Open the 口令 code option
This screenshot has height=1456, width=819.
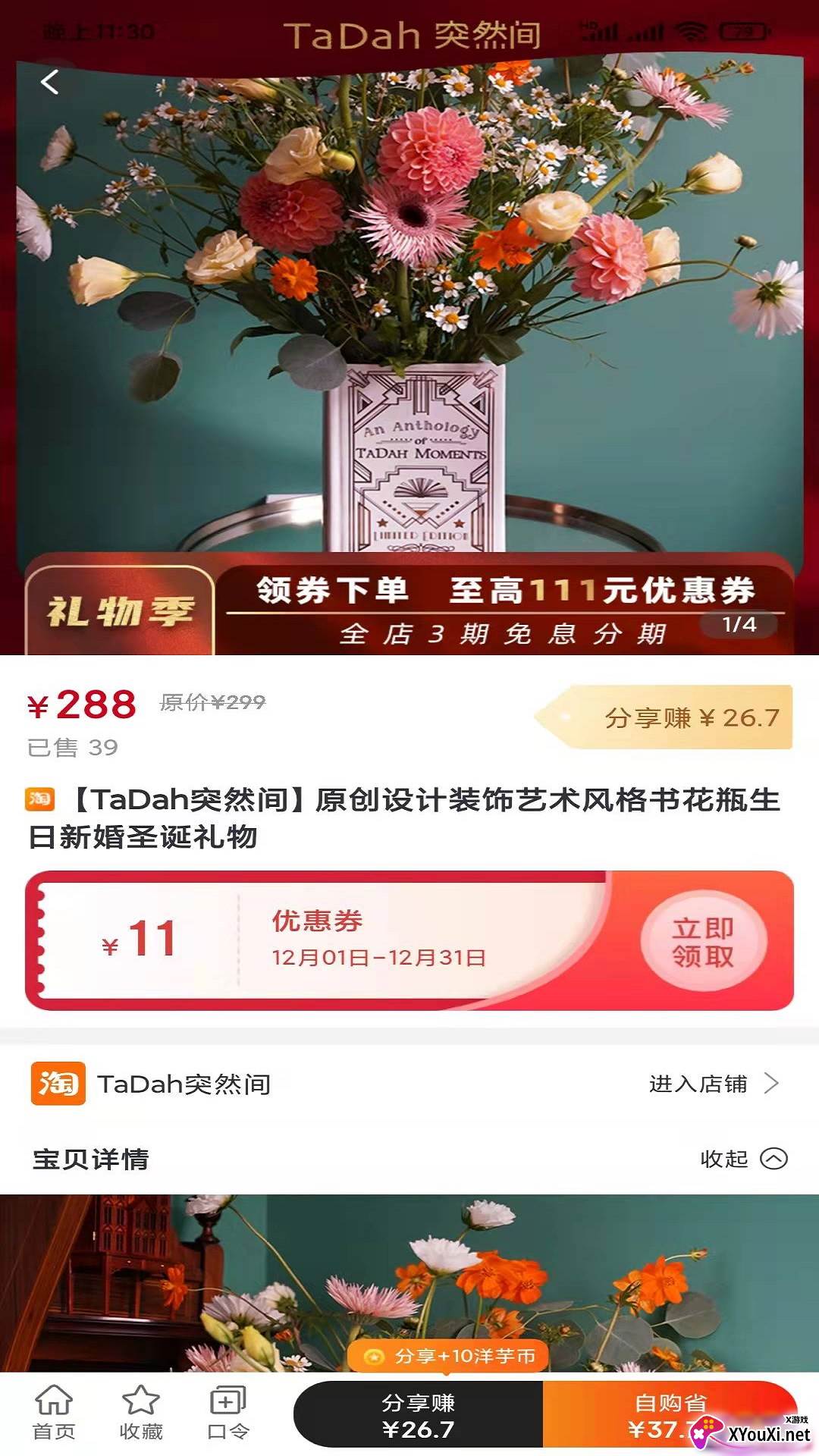[x=228, y=1413]
